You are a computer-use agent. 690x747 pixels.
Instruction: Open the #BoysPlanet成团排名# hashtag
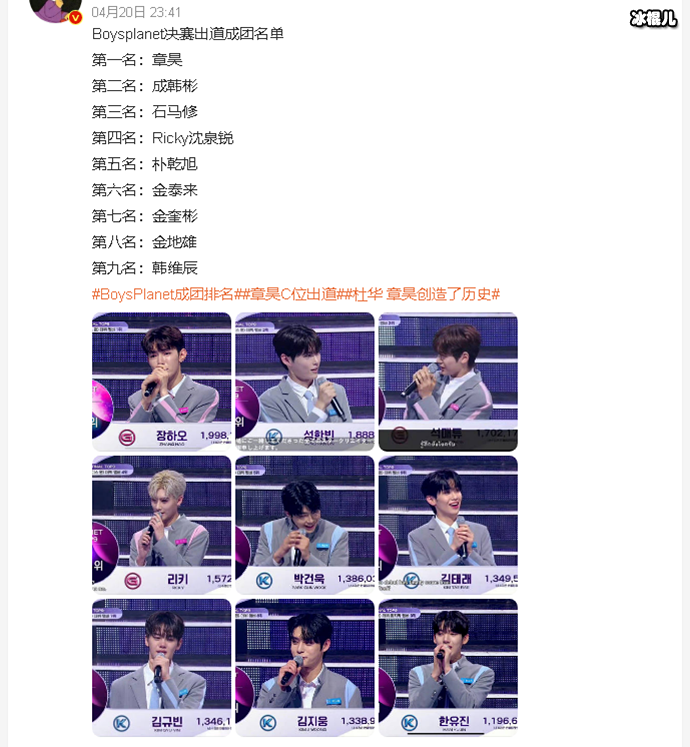162,294
